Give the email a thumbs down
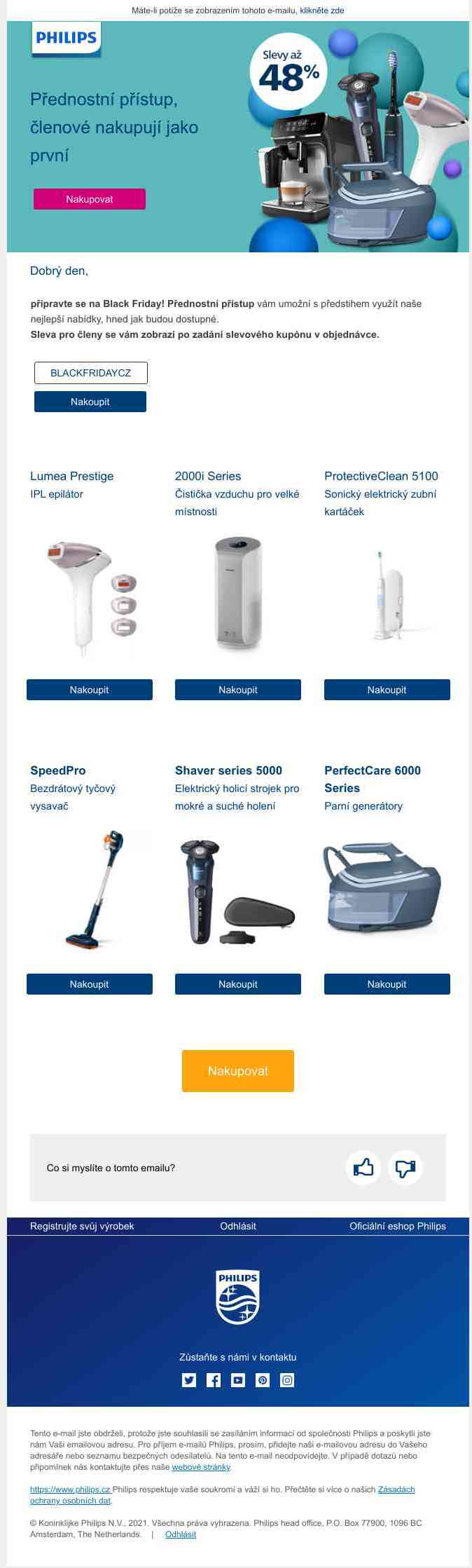Screen dimensions: 472x1568 tap(405, 1168)
